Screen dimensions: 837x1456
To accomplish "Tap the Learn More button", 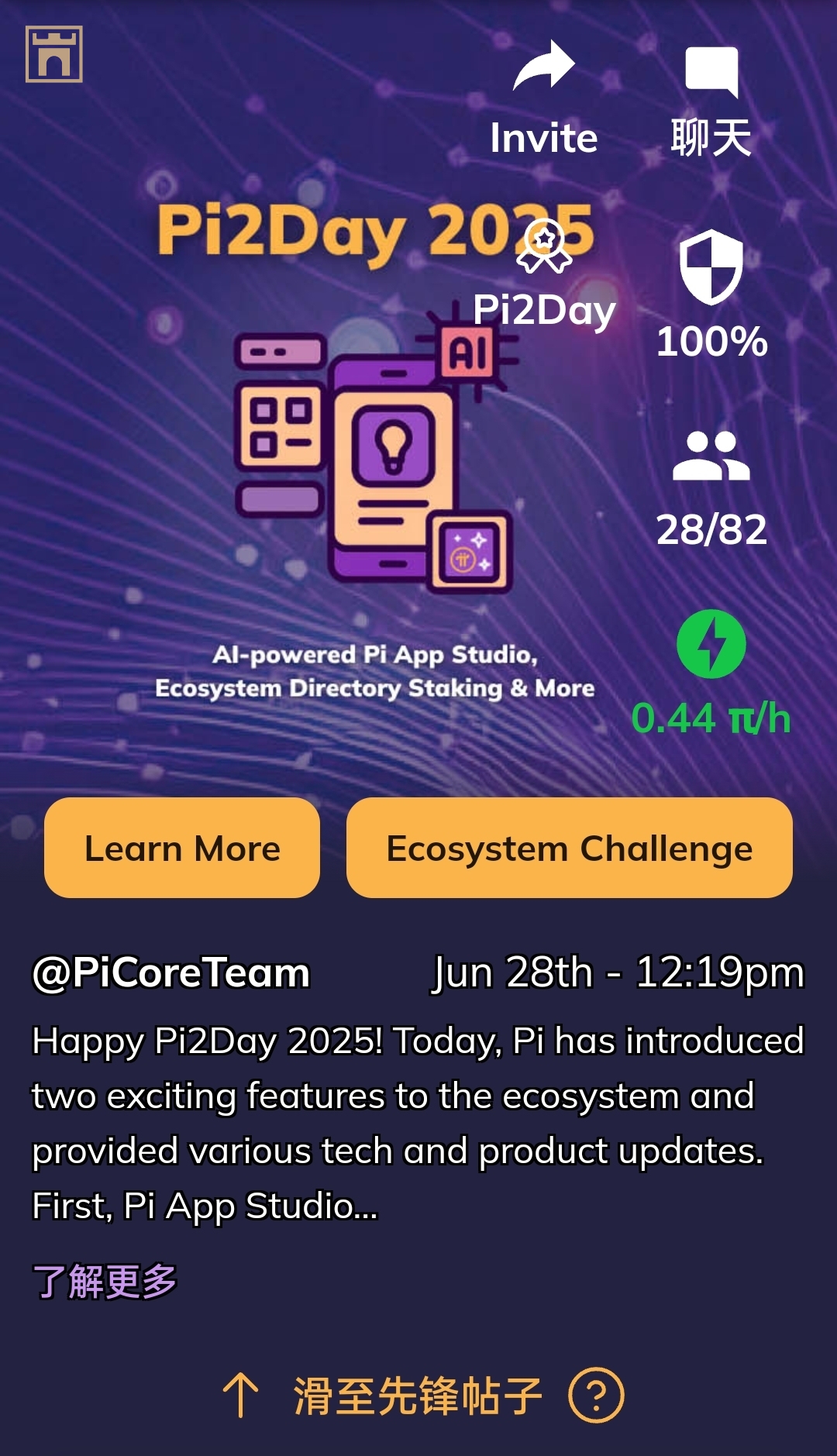I will tap(182, 848).
